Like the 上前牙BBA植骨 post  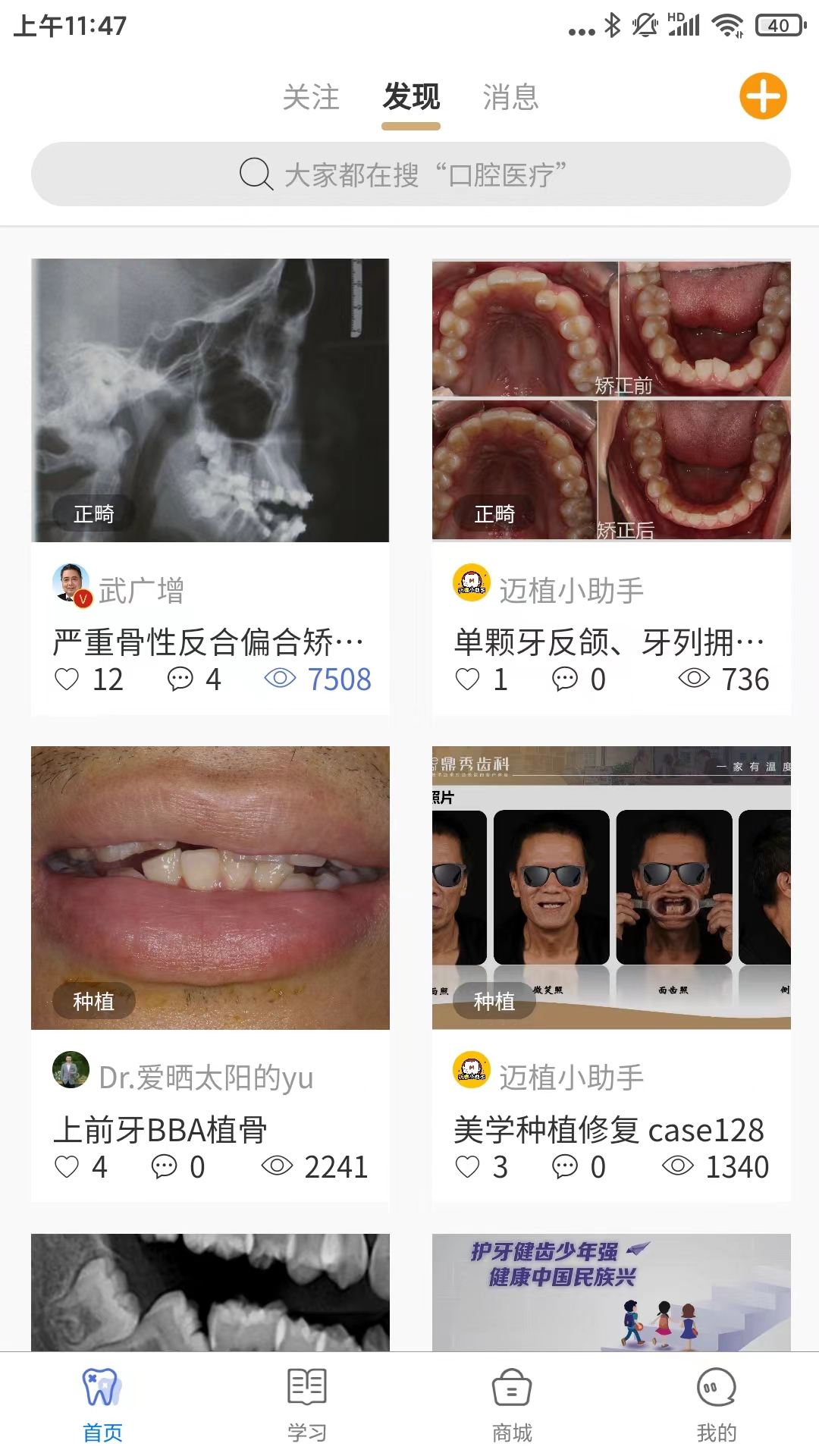67,1166
